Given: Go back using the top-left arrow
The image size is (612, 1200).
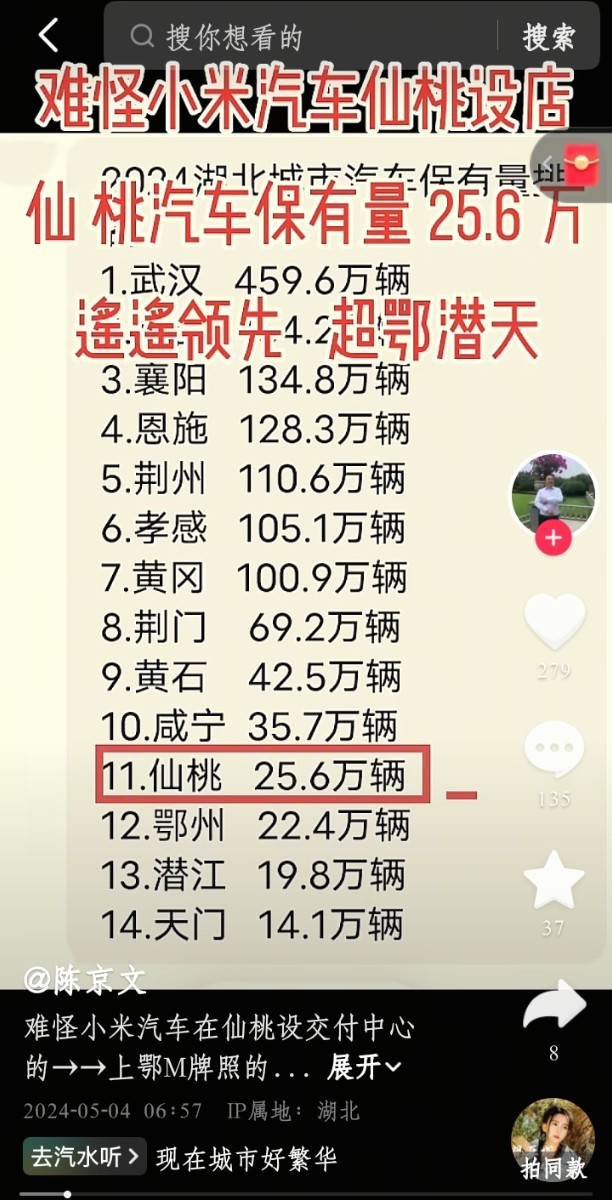Looking at the screenshot, I should pyautogui.click(x=47, y=36).
